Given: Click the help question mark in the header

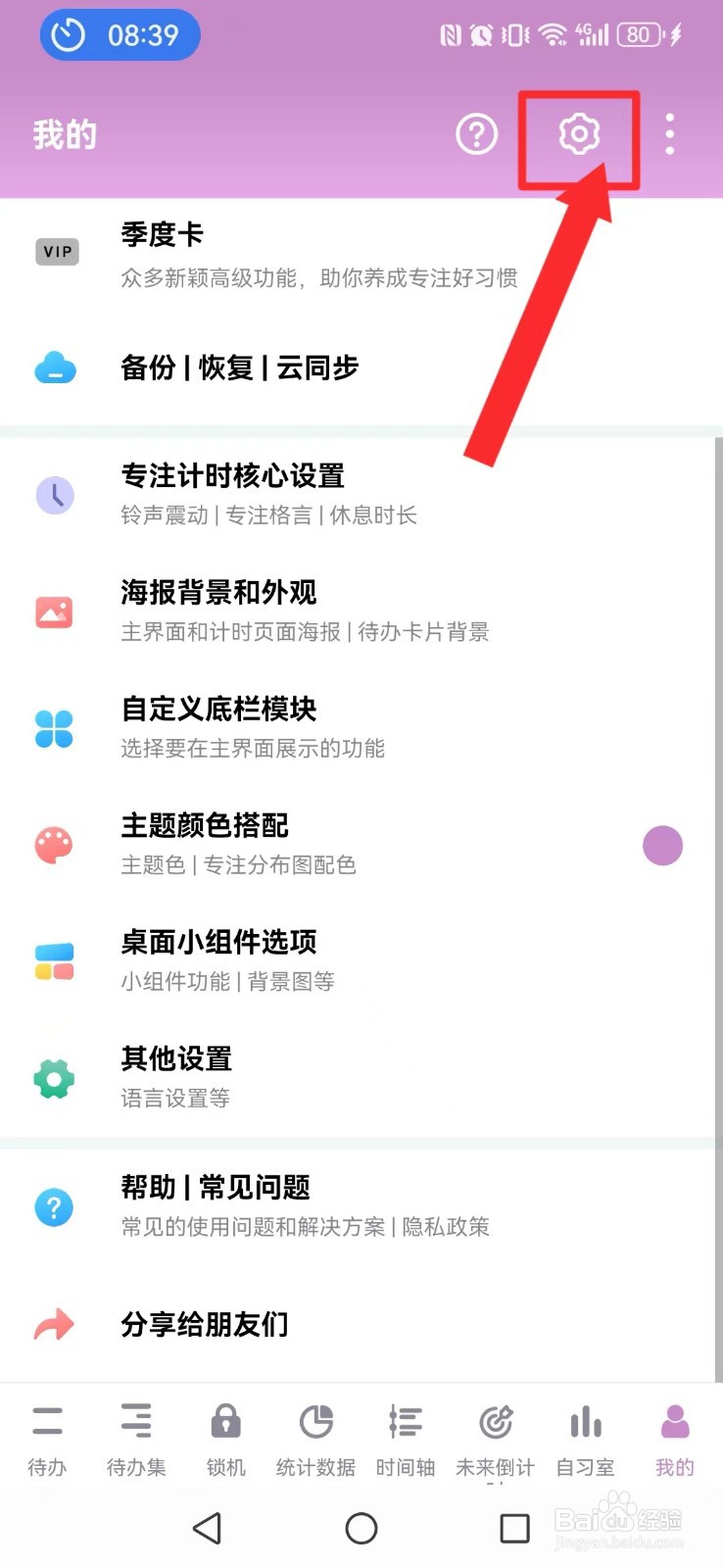Looking at the screenshot, I should click(x=477, y=134).
